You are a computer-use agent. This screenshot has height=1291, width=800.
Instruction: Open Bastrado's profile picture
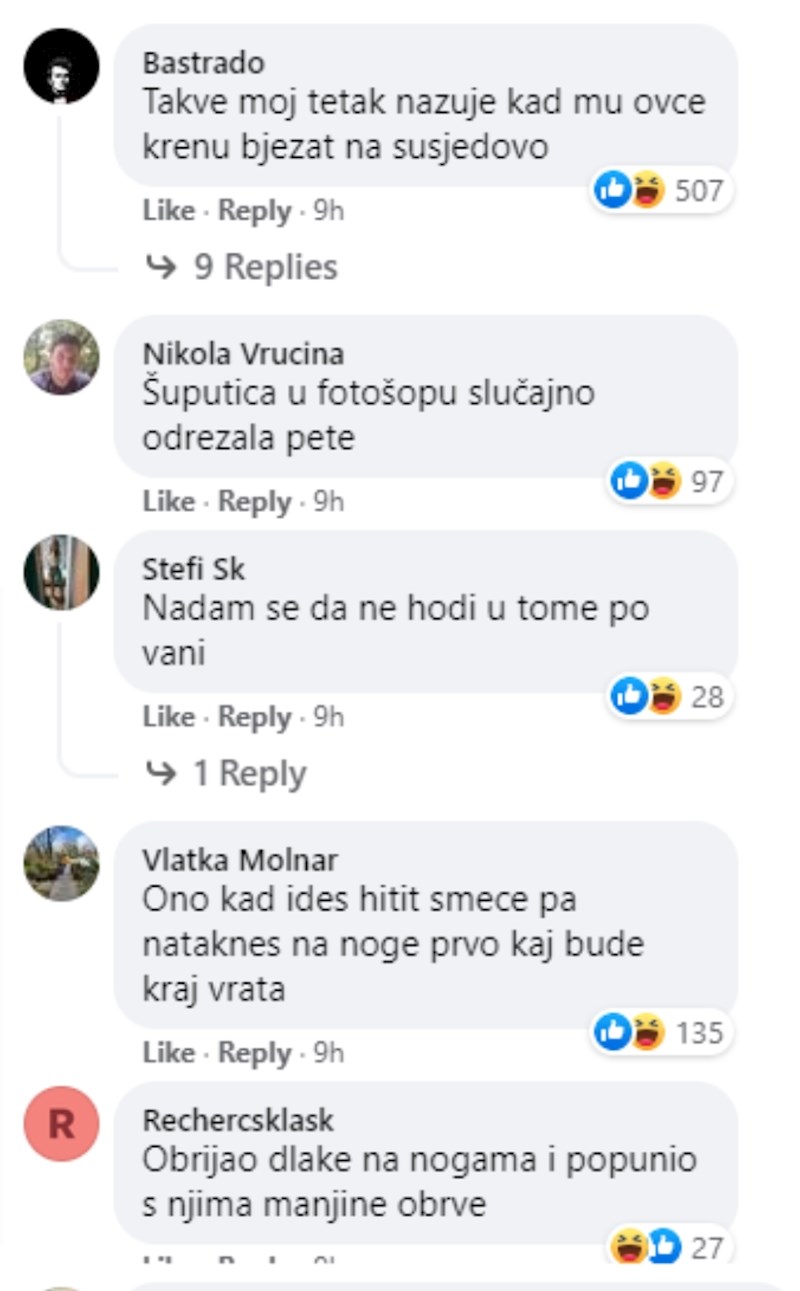coord(61,66)
